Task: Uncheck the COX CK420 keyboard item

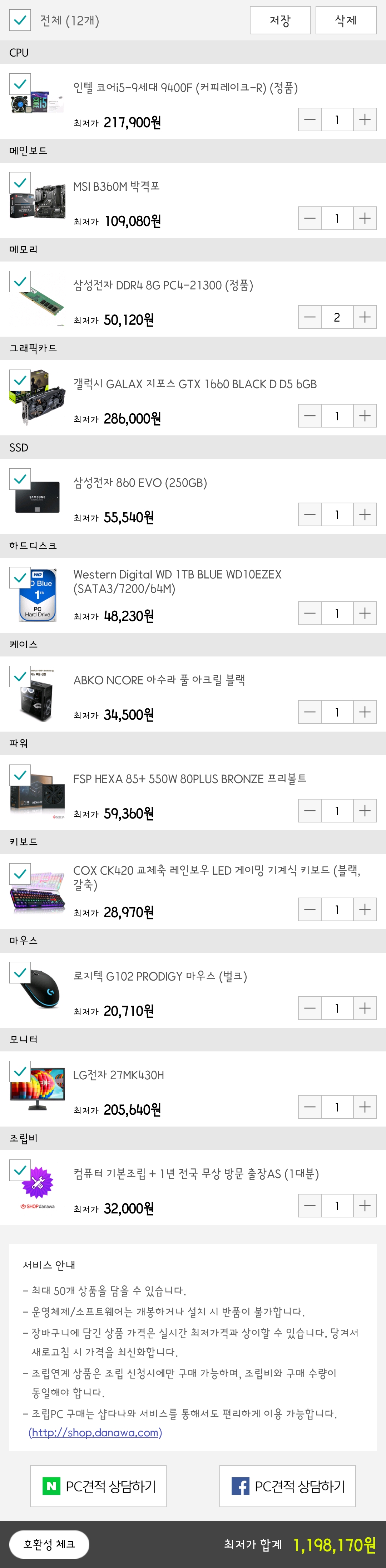Action: [x=20, y=874]
